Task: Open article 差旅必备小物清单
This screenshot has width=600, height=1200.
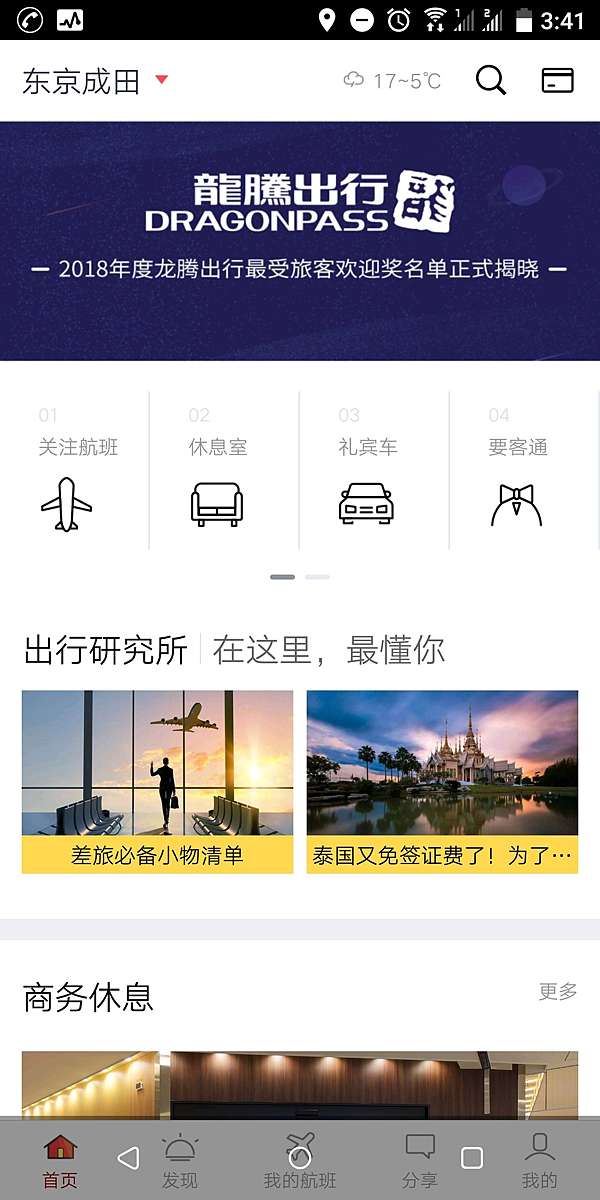Action: click(x=158, y=782)
